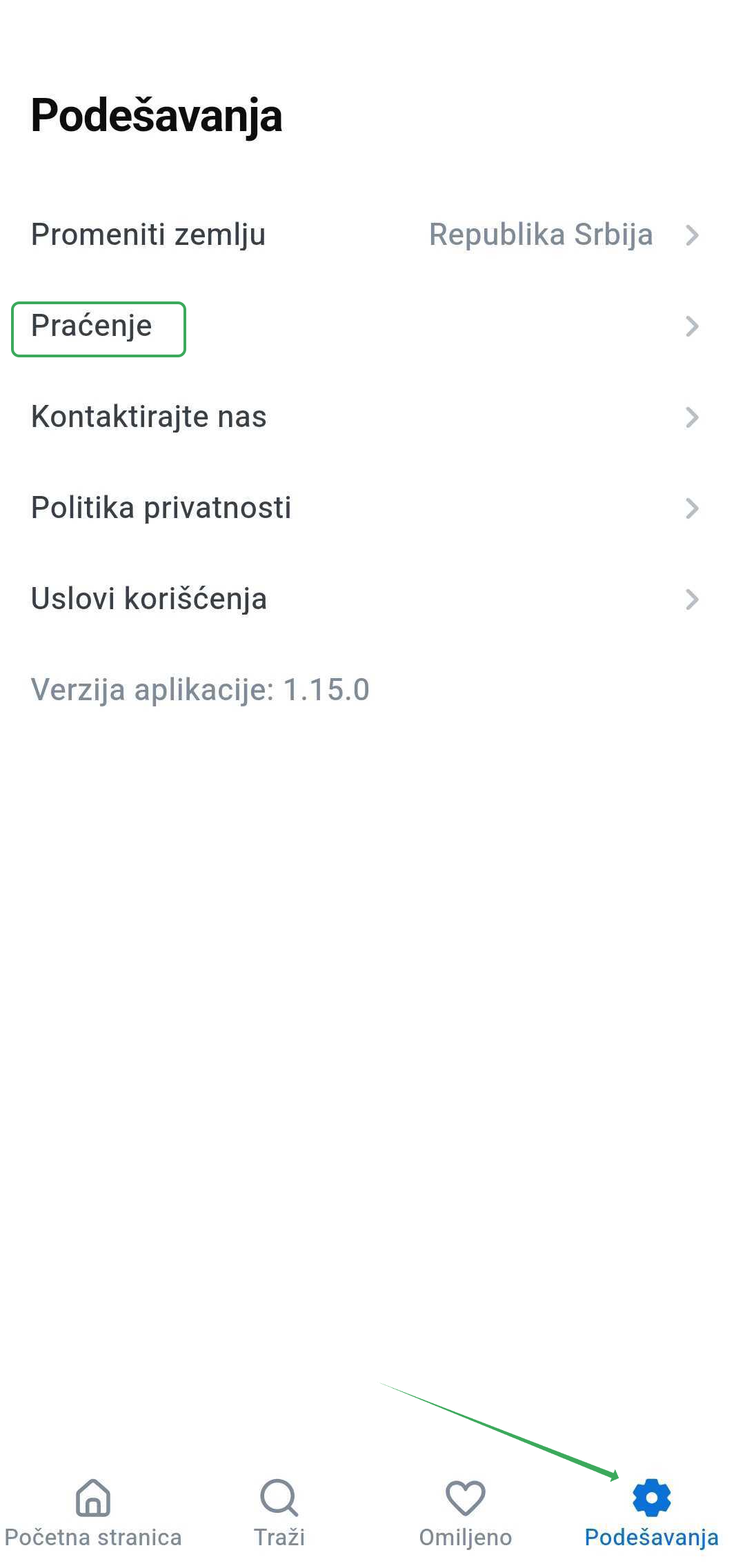Open Kontaktirajte nas
Screen dimensions: 745x1568
[x=366, y=417]
